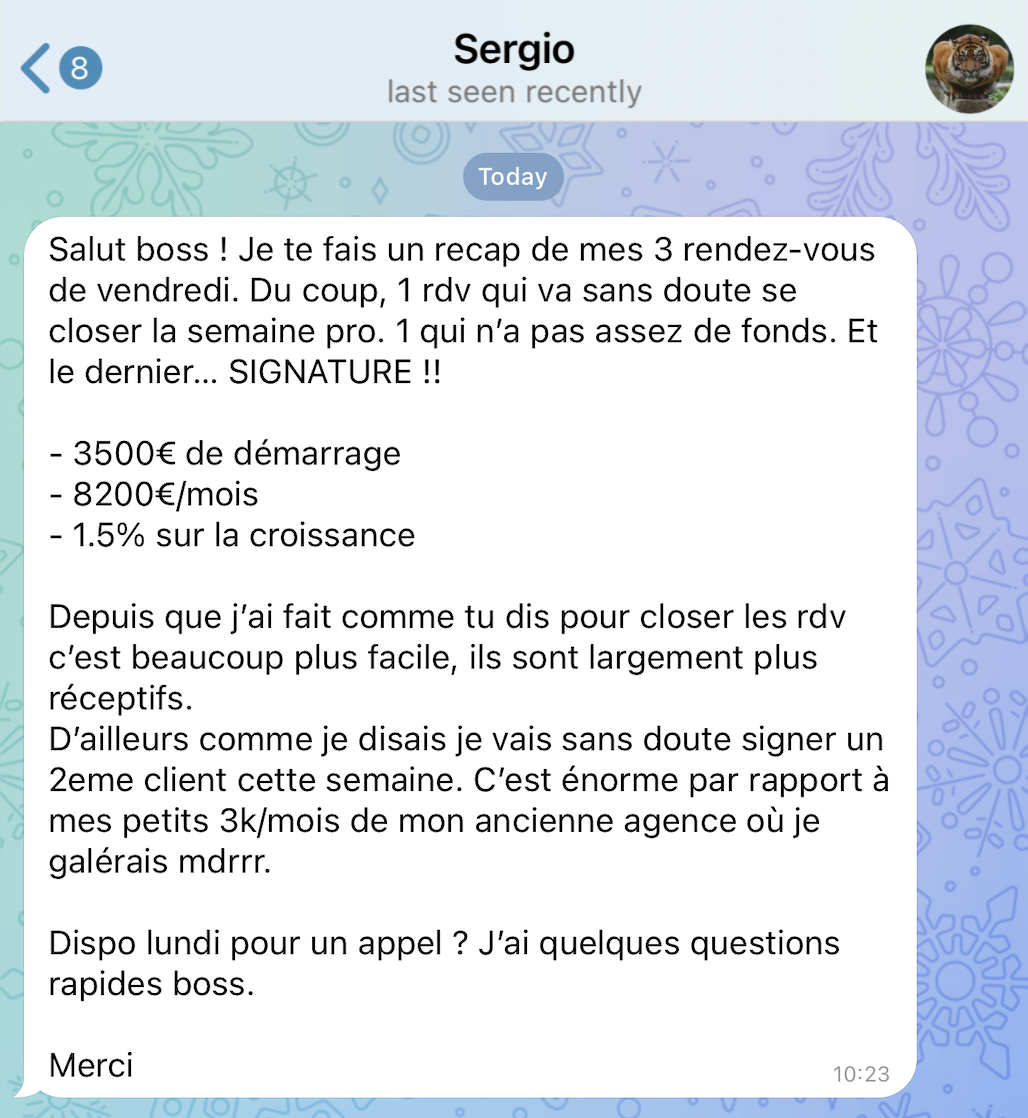The height and width of the screenshot is (1118, 1028).
Task: Go back to the chat list
Action: coord(40,69)
